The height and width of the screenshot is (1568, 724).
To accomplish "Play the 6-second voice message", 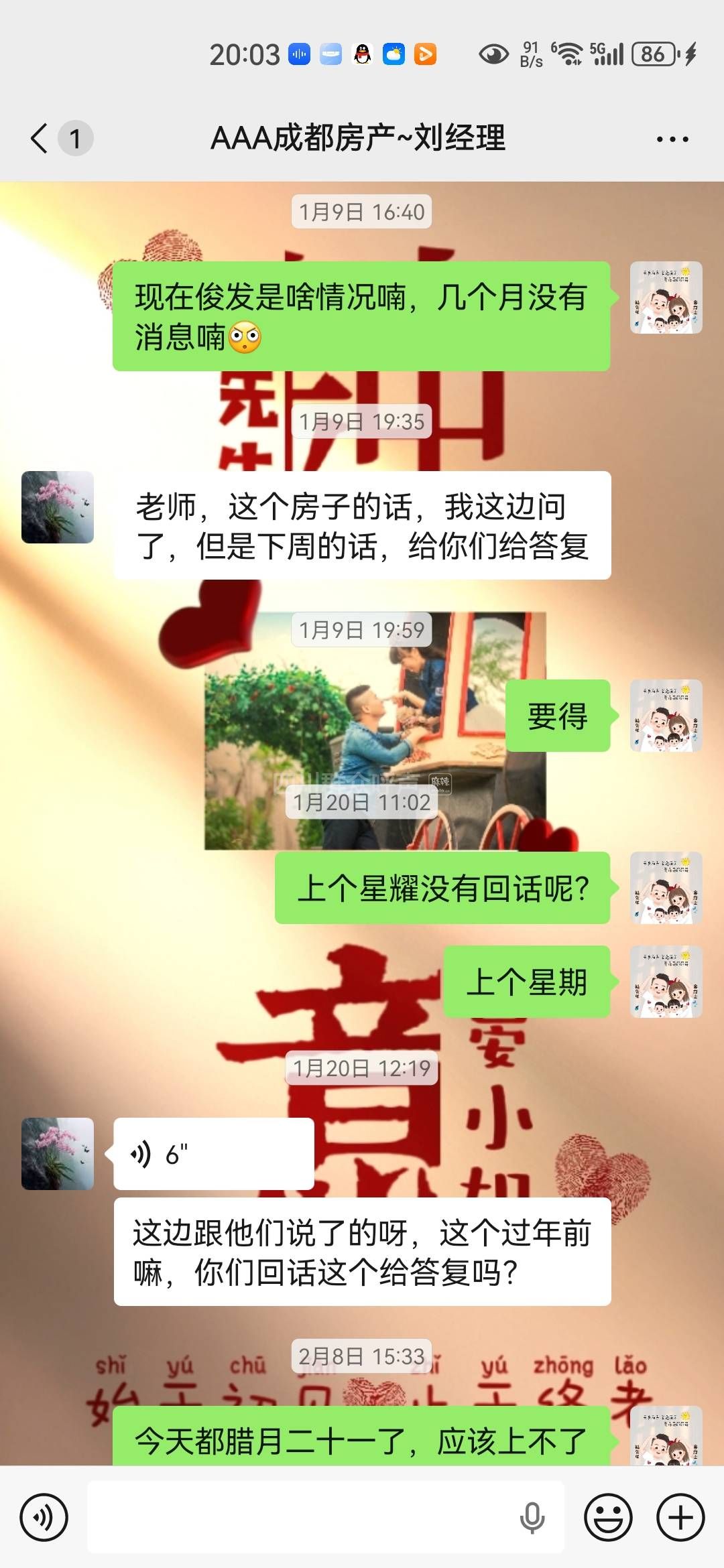I will pyautogui.click(x=213, y=1154).
